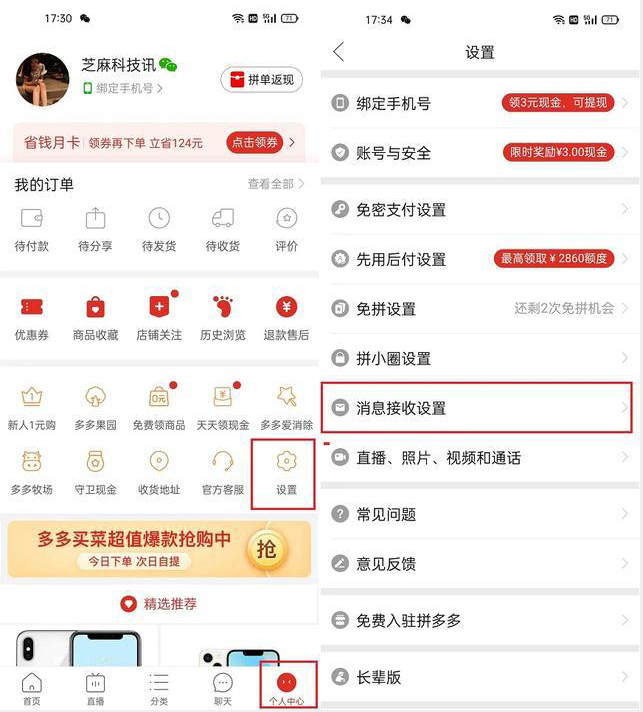The width and height of the screenshot is (643, 712).
Task: Open 免密支付设置
Action: tap(477, 209)
